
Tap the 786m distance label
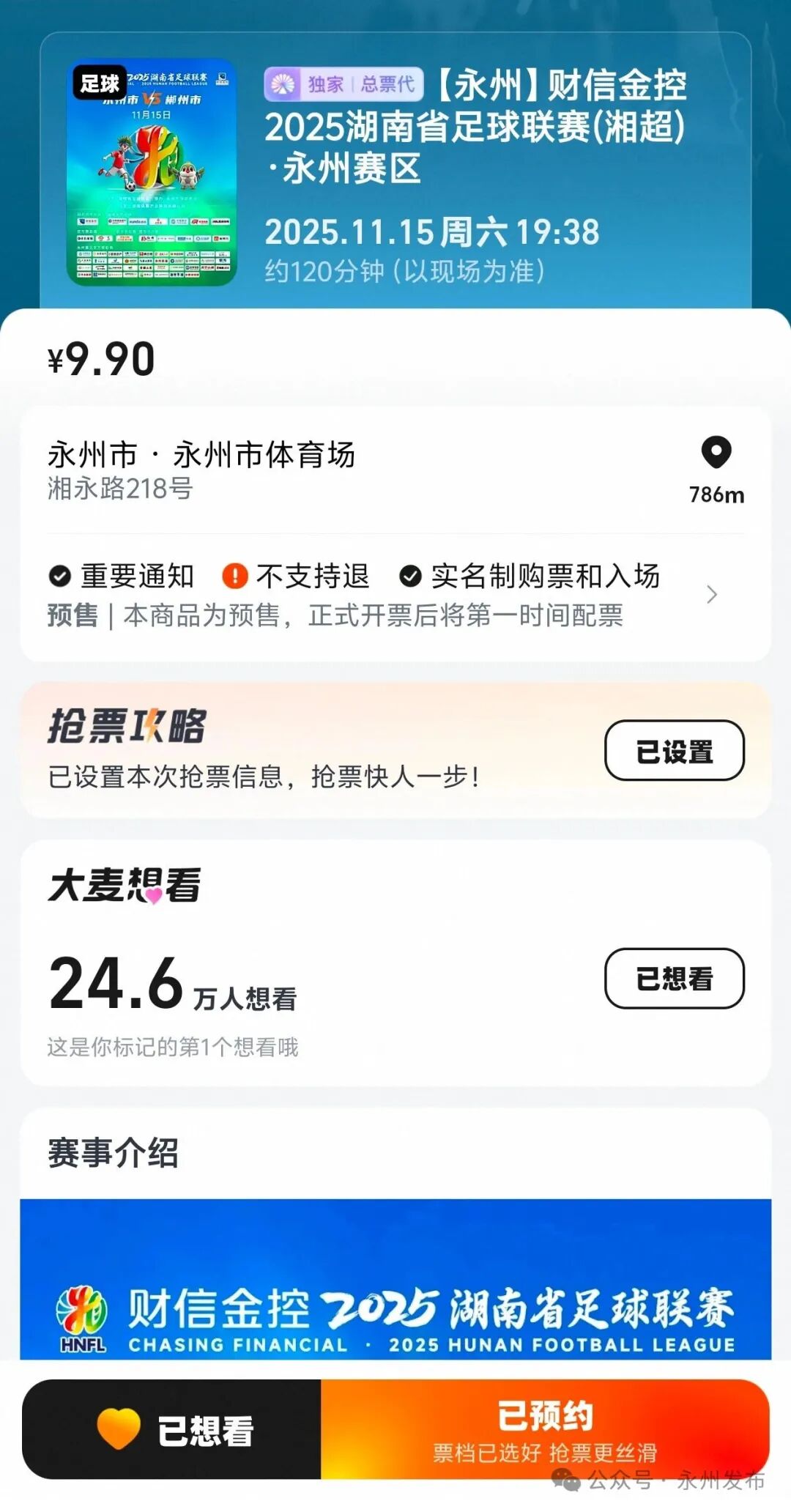tap(716, 496)
